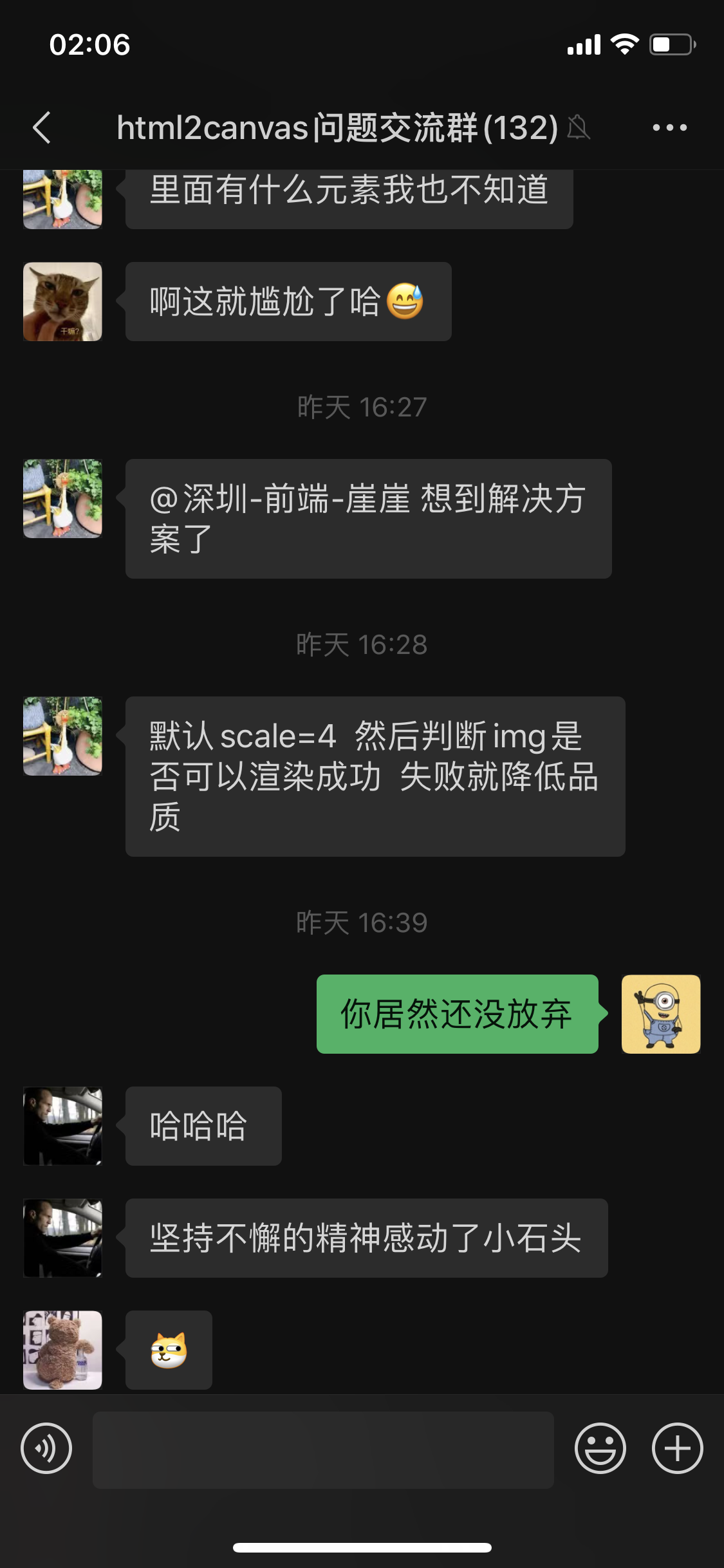This screenshot has height=1568, width=724.
Task: Focus the message text field
Action: coord(323,1450)
